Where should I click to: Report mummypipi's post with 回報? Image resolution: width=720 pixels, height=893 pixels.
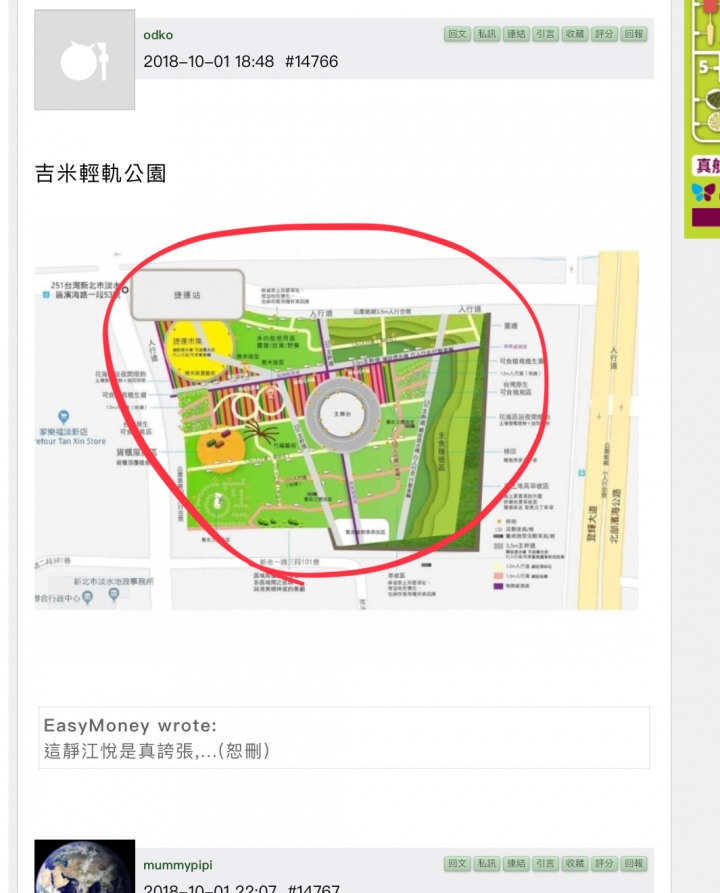[x=634, y=864]
